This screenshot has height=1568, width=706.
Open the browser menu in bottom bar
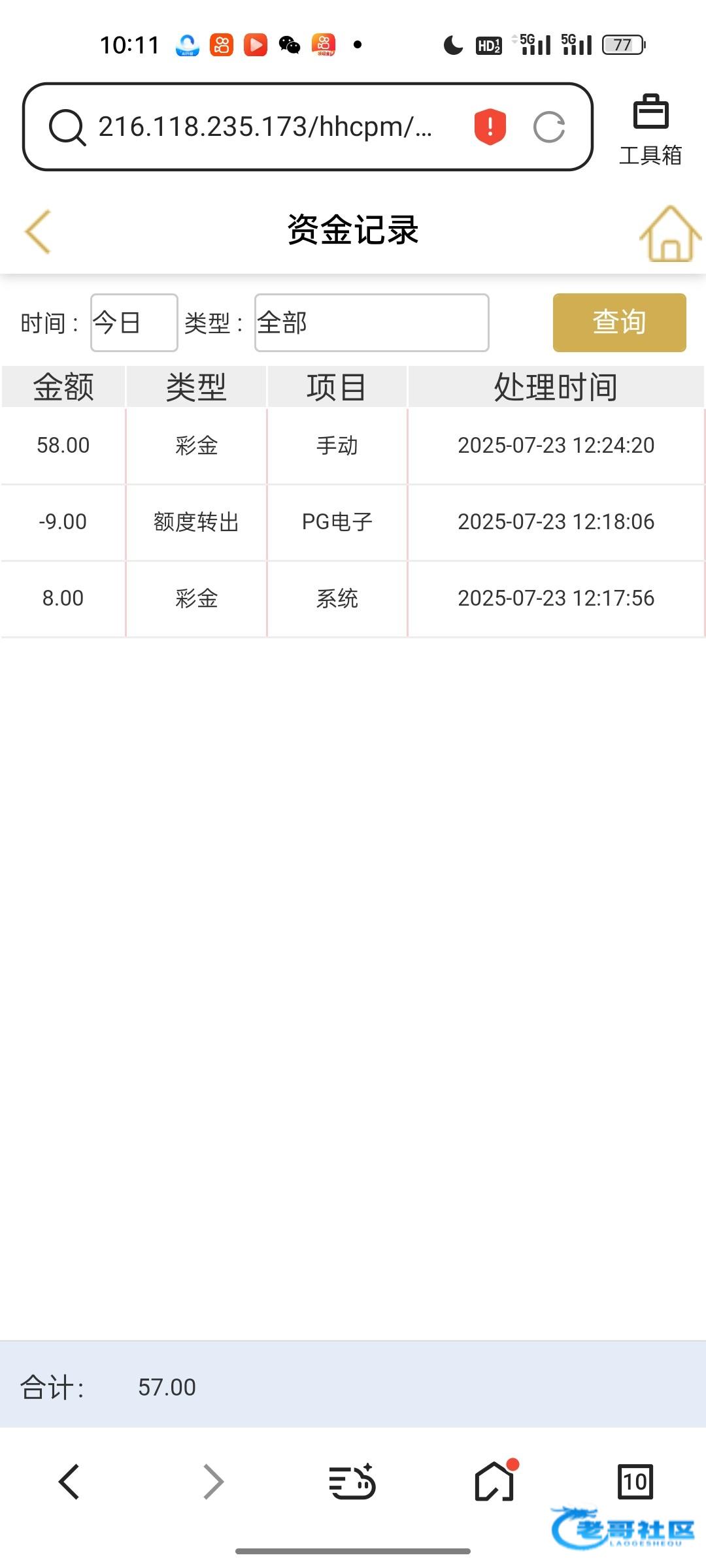point(352,1481)
